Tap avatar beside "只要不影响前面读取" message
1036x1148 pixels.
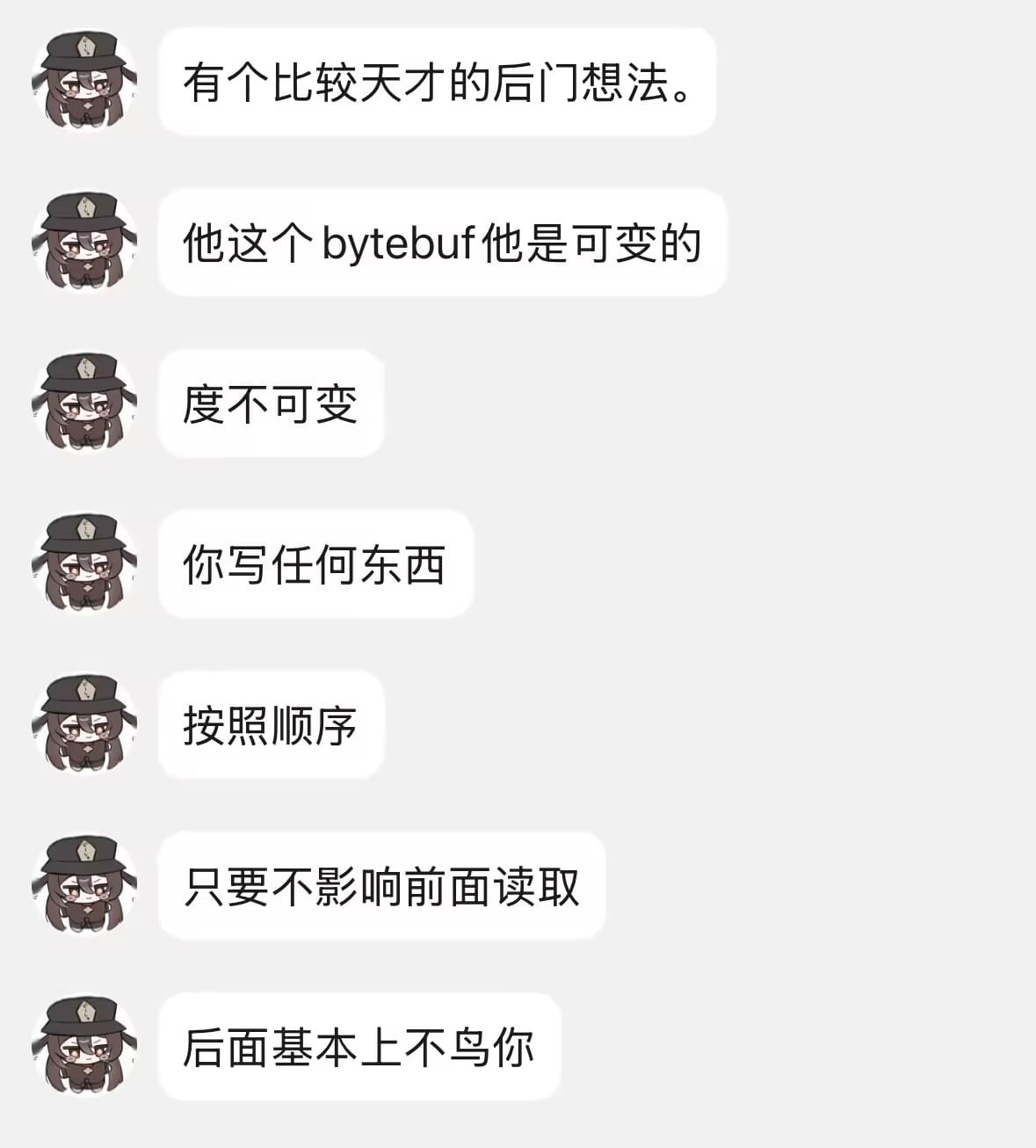pyautogui.click(x=84, y=886)
